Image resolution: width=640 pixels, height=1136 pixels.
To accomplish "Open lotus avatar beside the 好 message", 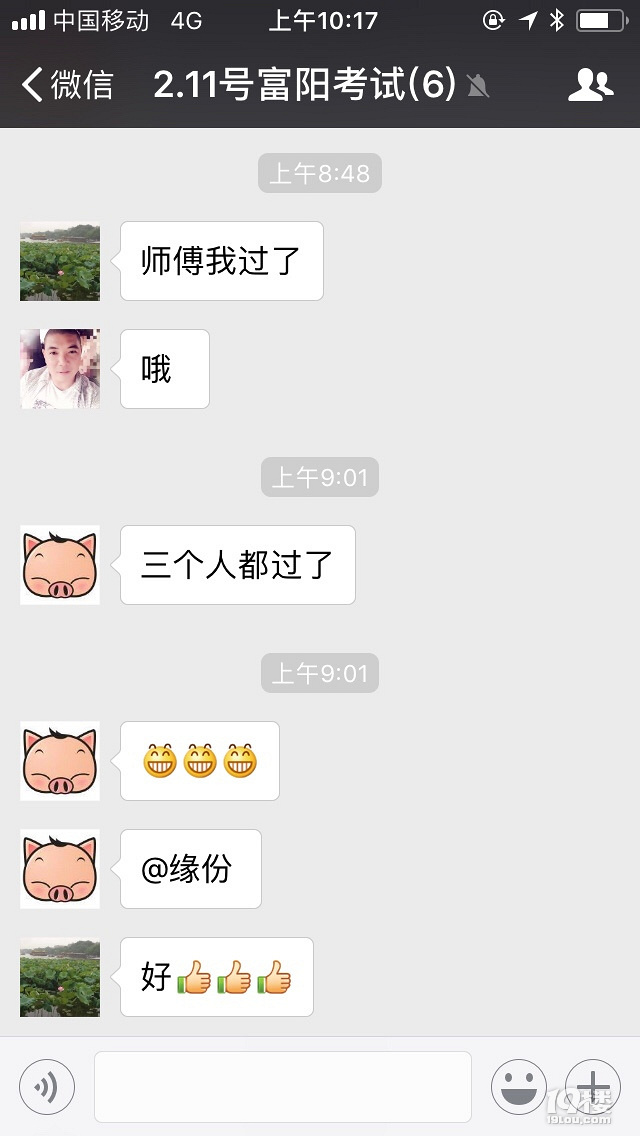I will [x=60, y=977].
